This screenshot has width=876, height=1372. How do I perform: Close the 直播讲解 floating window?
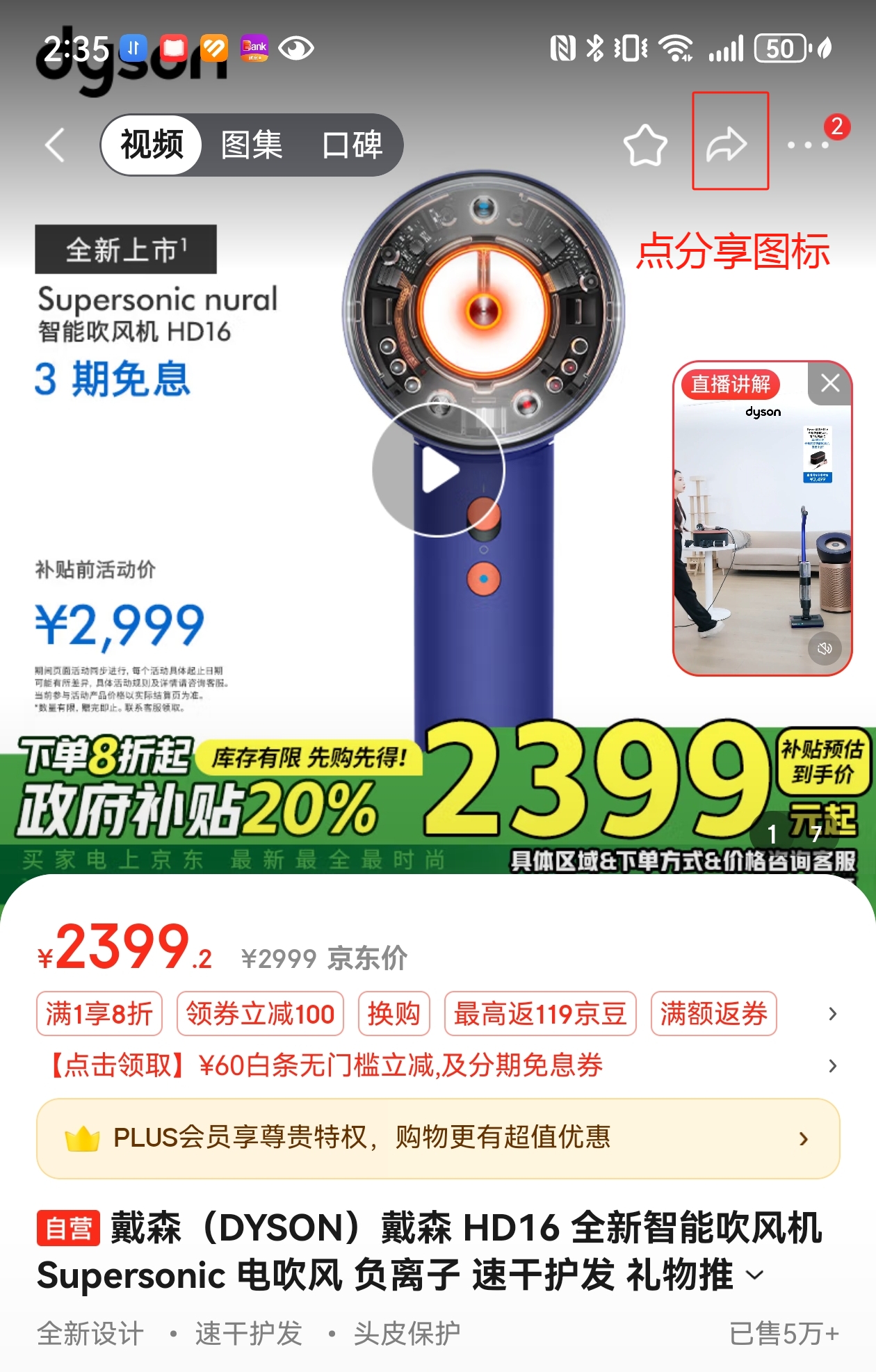(x=830, y=383)
